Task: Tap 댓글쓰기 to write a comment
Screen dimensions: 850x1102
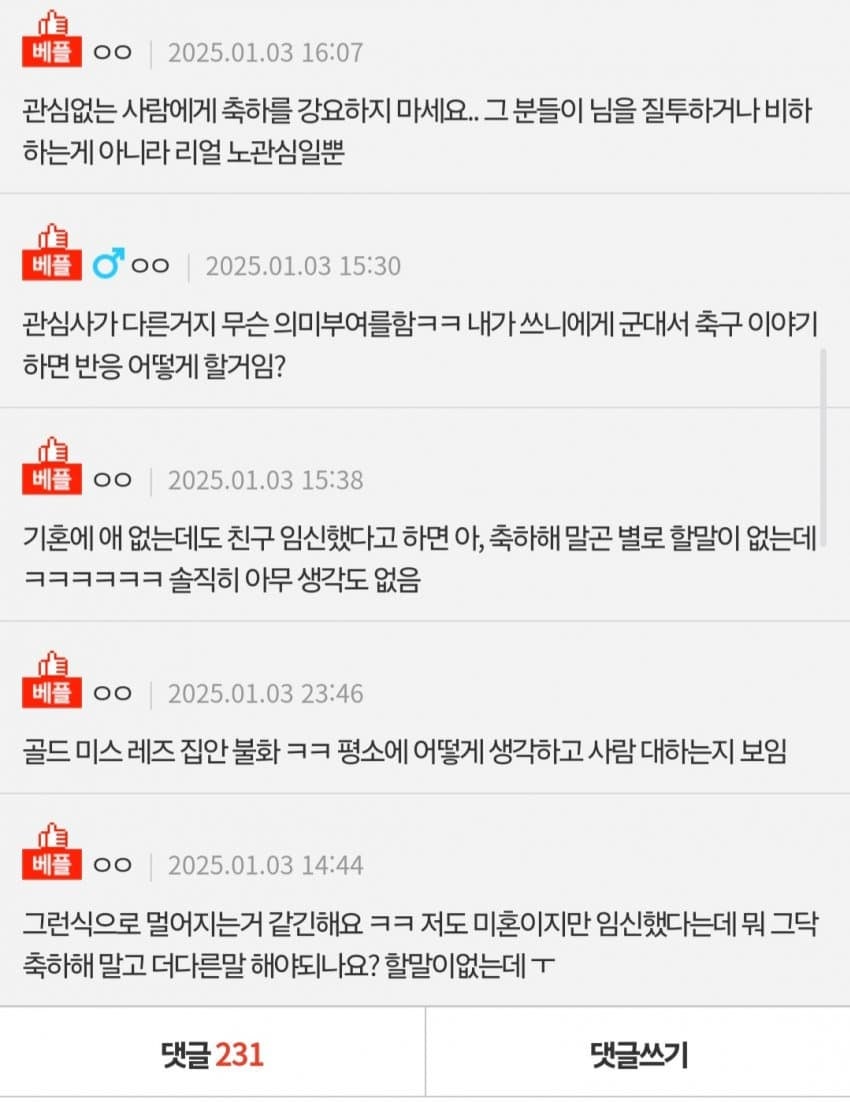Action: click(x=638, y=1054)
